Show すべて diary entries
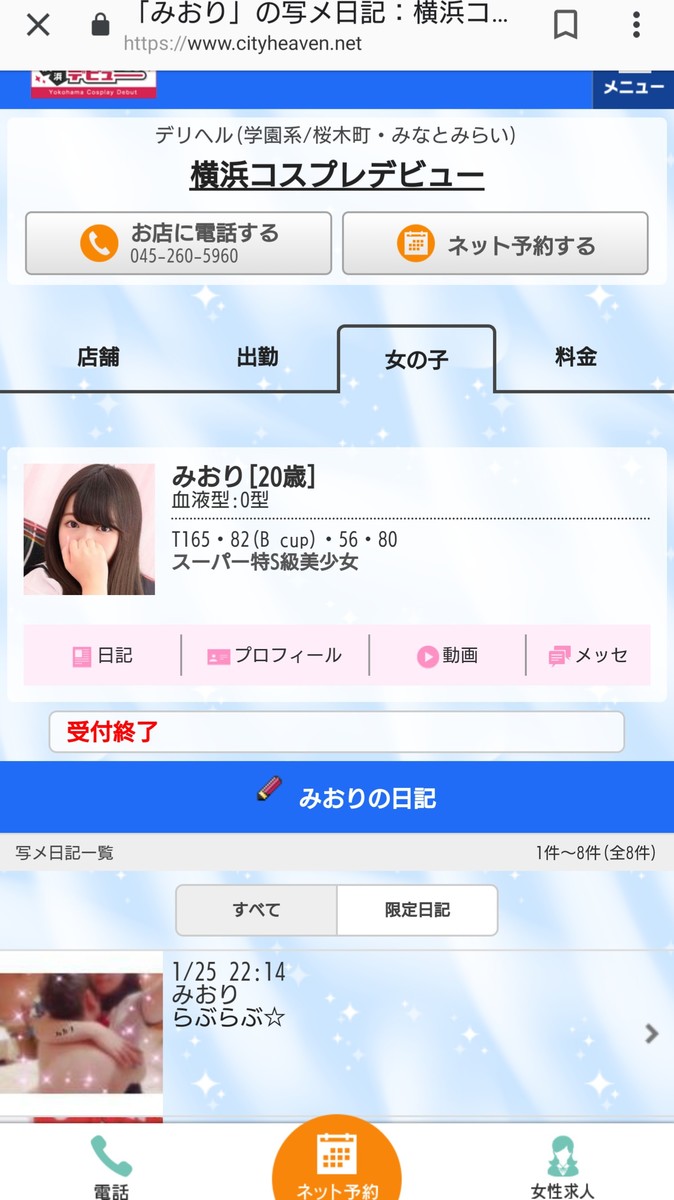674x1200 pixels. click(256, 910)
